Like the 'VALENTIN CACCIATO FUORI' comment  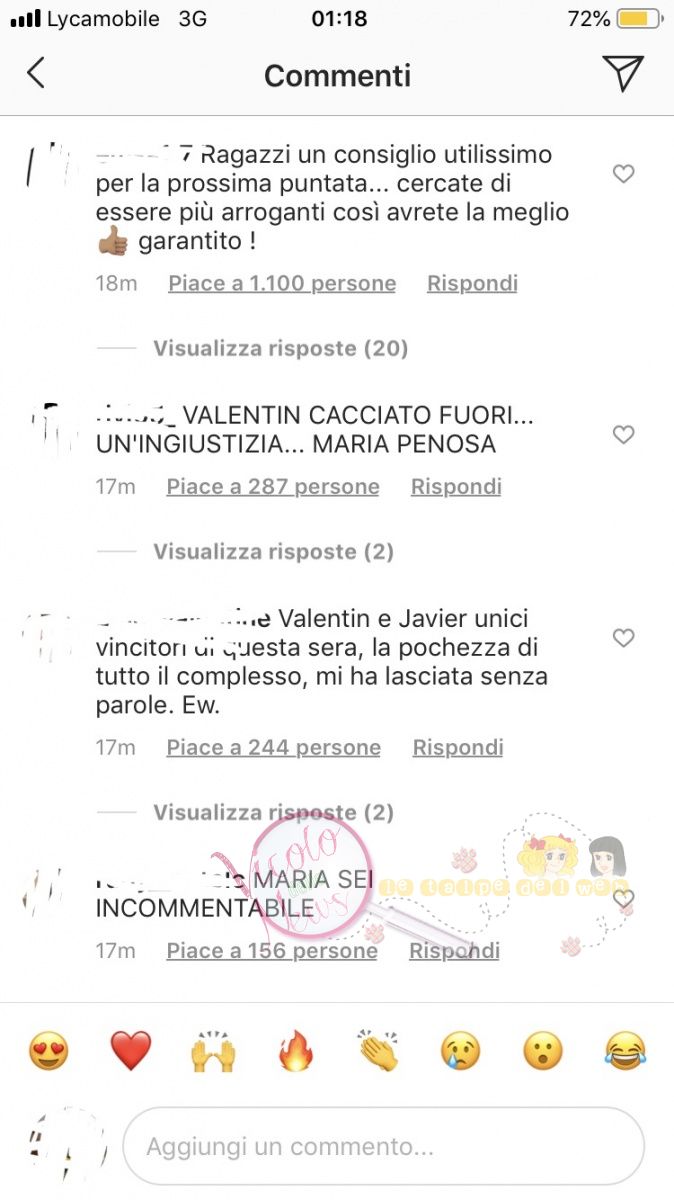(x=623, y=434)
